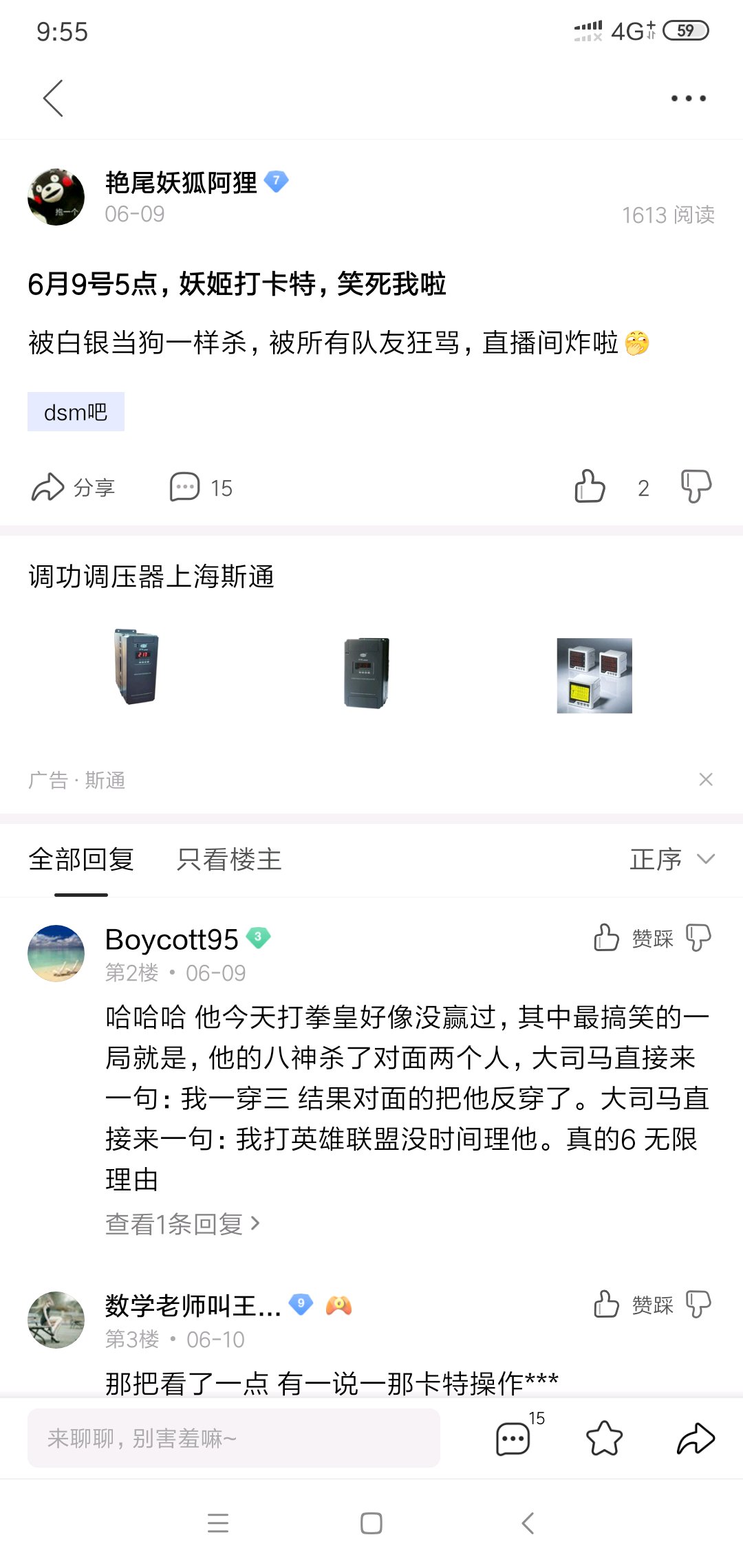Dismiss the 斯通 advertisement
Viewport: 743px width, 1568px height.
coord(705,779)
